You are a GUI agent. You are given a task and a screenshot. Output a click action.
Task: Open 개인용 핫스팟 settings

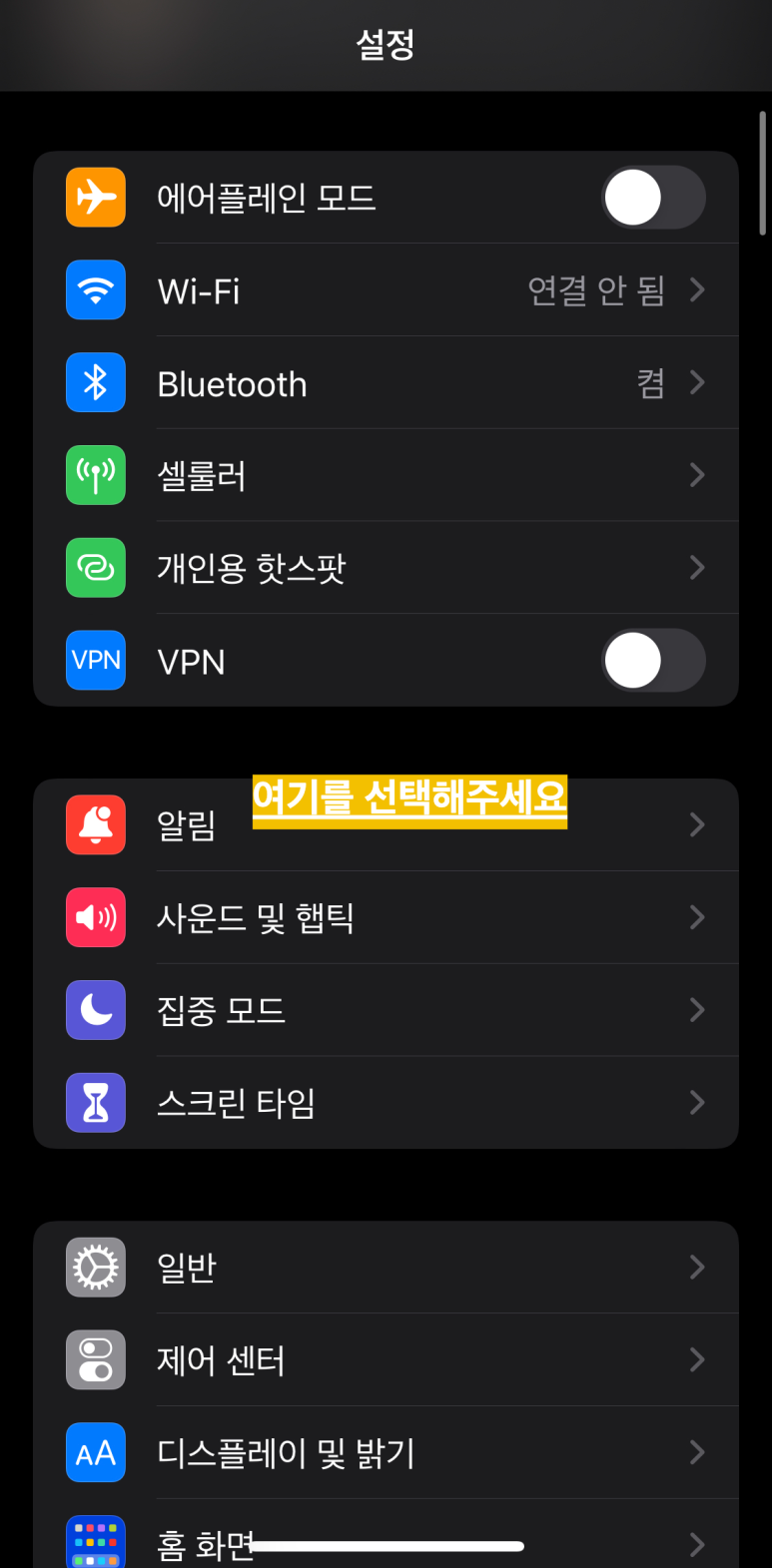pyautogui.click(x=386, y=568)
